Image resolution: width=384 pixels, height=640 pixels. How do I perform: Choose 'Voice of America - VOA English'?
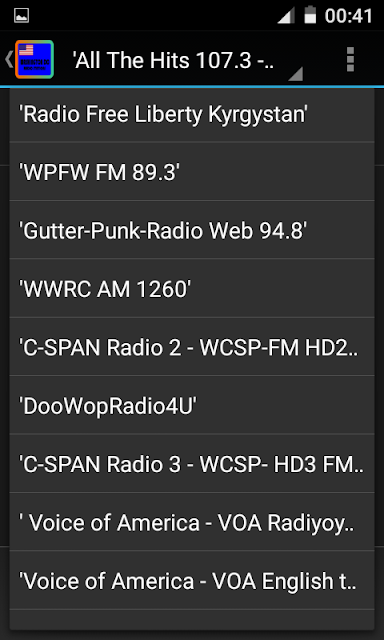pos(192,580)
